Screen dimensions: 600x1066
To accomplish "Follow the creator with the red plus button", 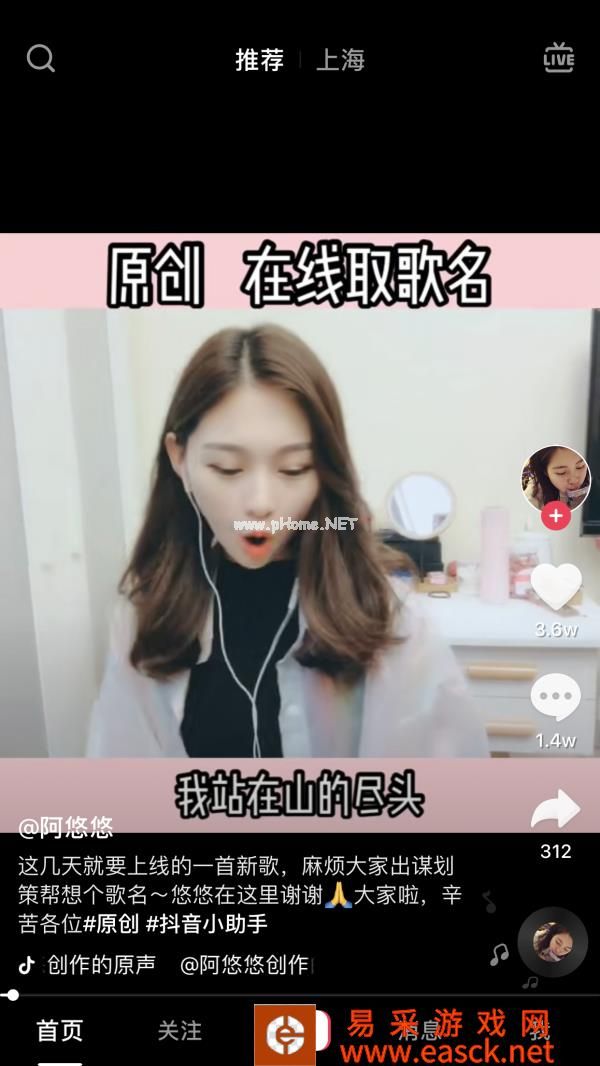I will (x=556, y=516).
